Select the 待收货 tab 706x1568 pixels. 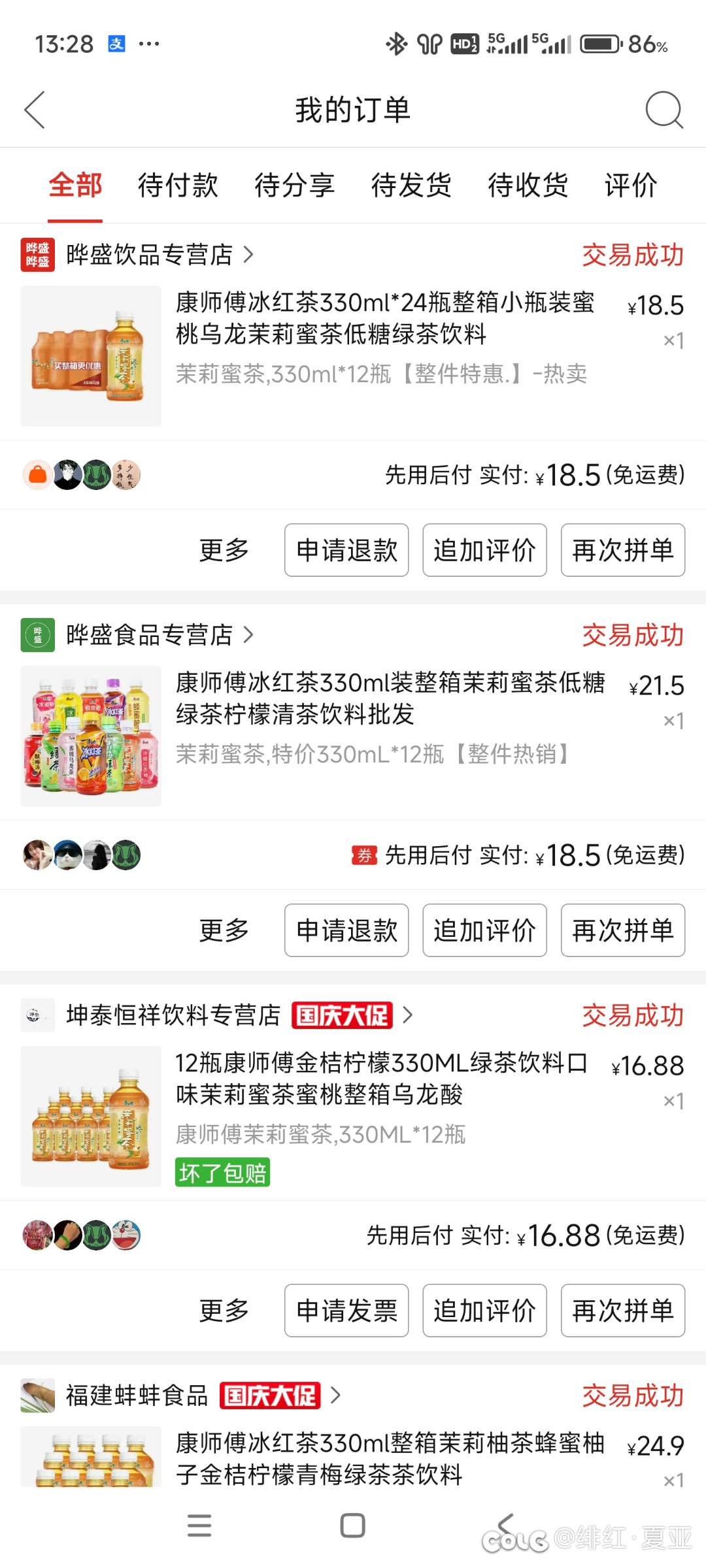528,186
